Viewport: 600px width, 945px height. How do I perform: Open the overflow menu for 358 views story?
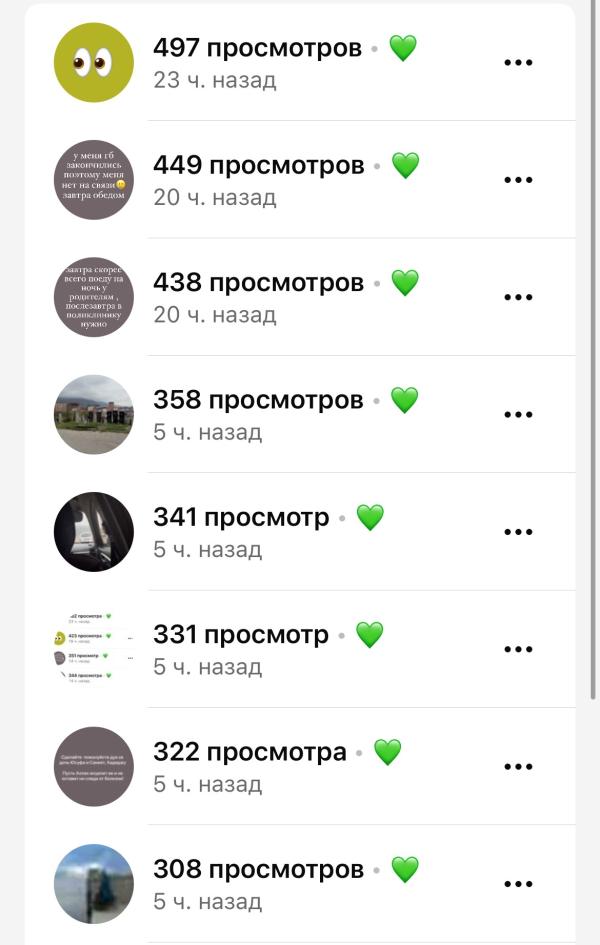pos(518,414)
